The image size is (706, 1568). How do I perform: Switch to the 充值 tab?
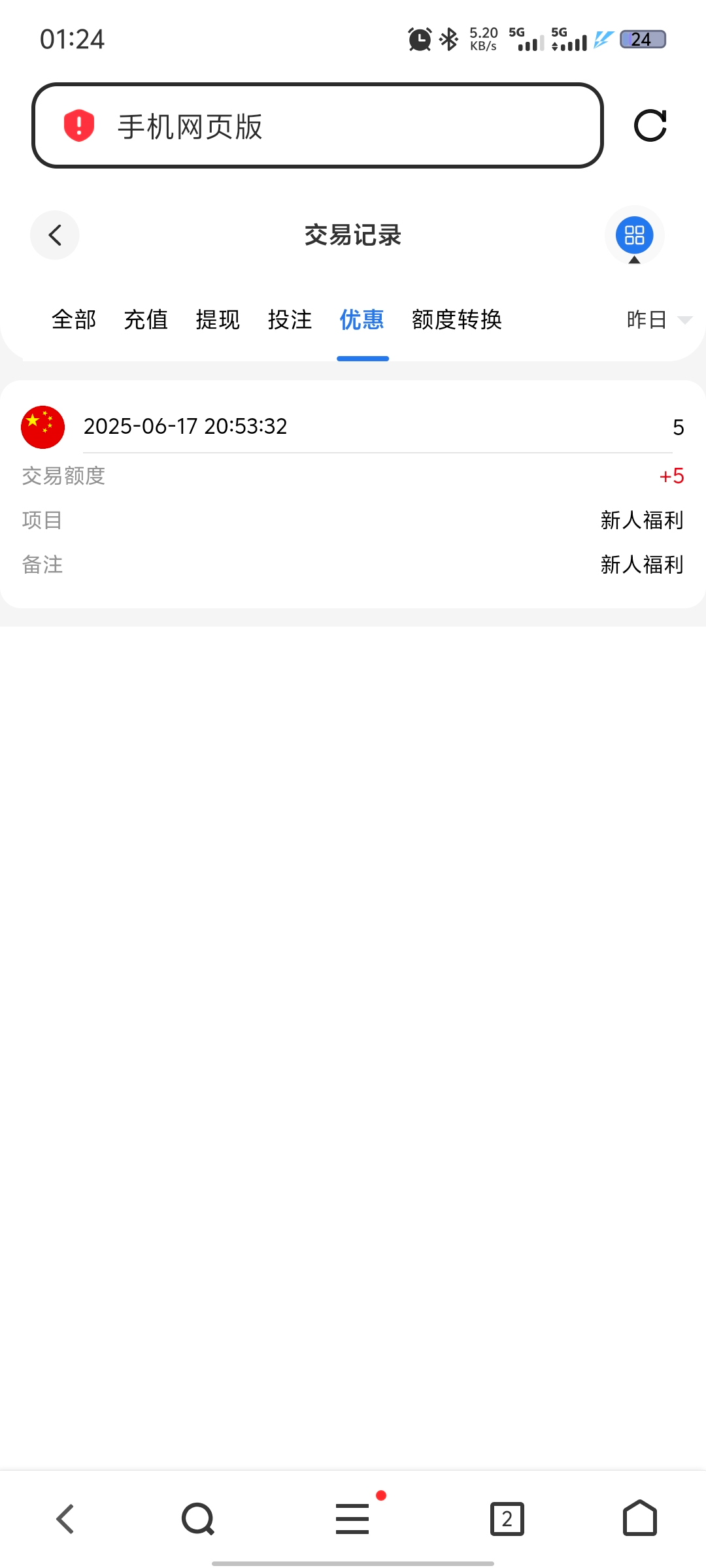tap(146, 319)
